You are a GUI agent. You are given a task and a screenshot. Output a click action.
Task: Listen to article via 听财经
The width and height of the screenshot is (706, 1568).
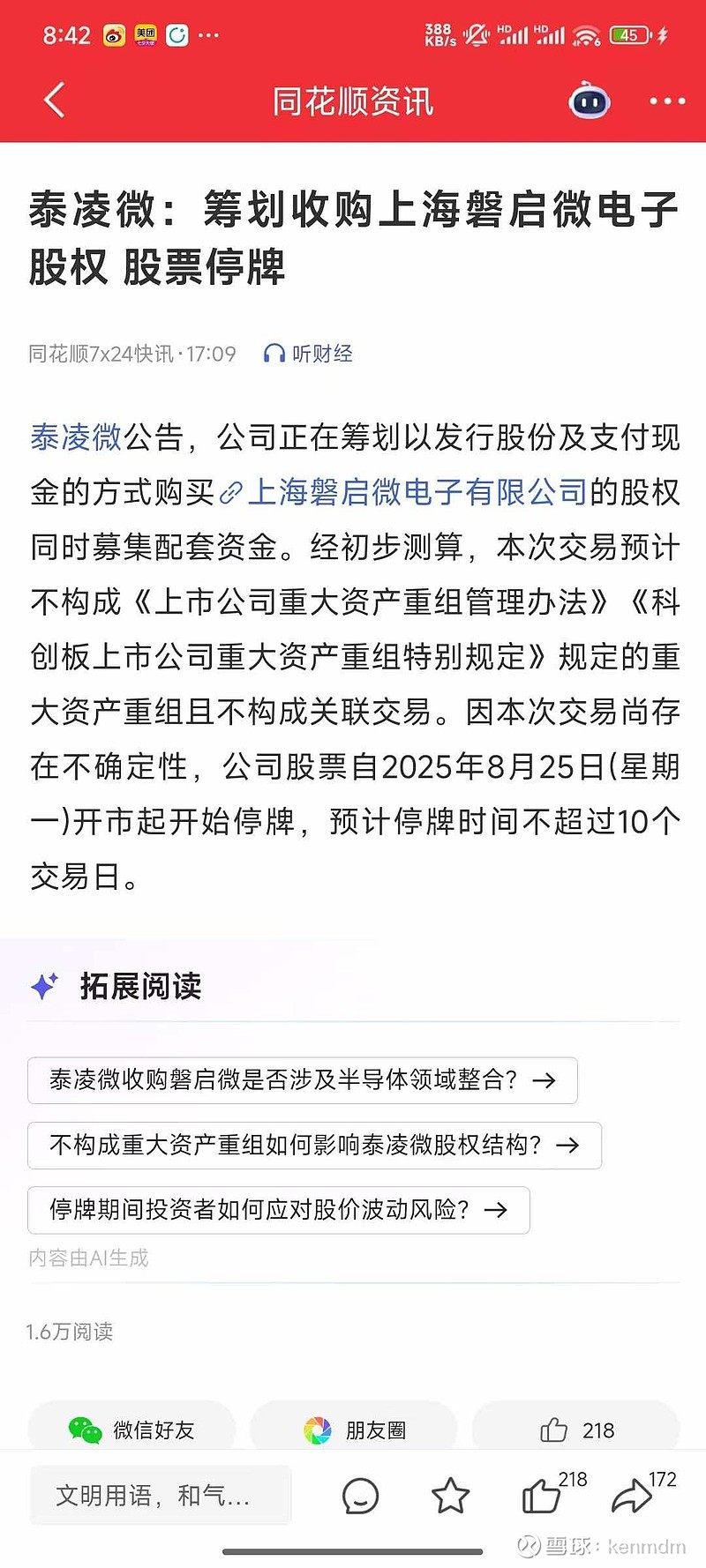pyautogui.click(x=308, y=354)
